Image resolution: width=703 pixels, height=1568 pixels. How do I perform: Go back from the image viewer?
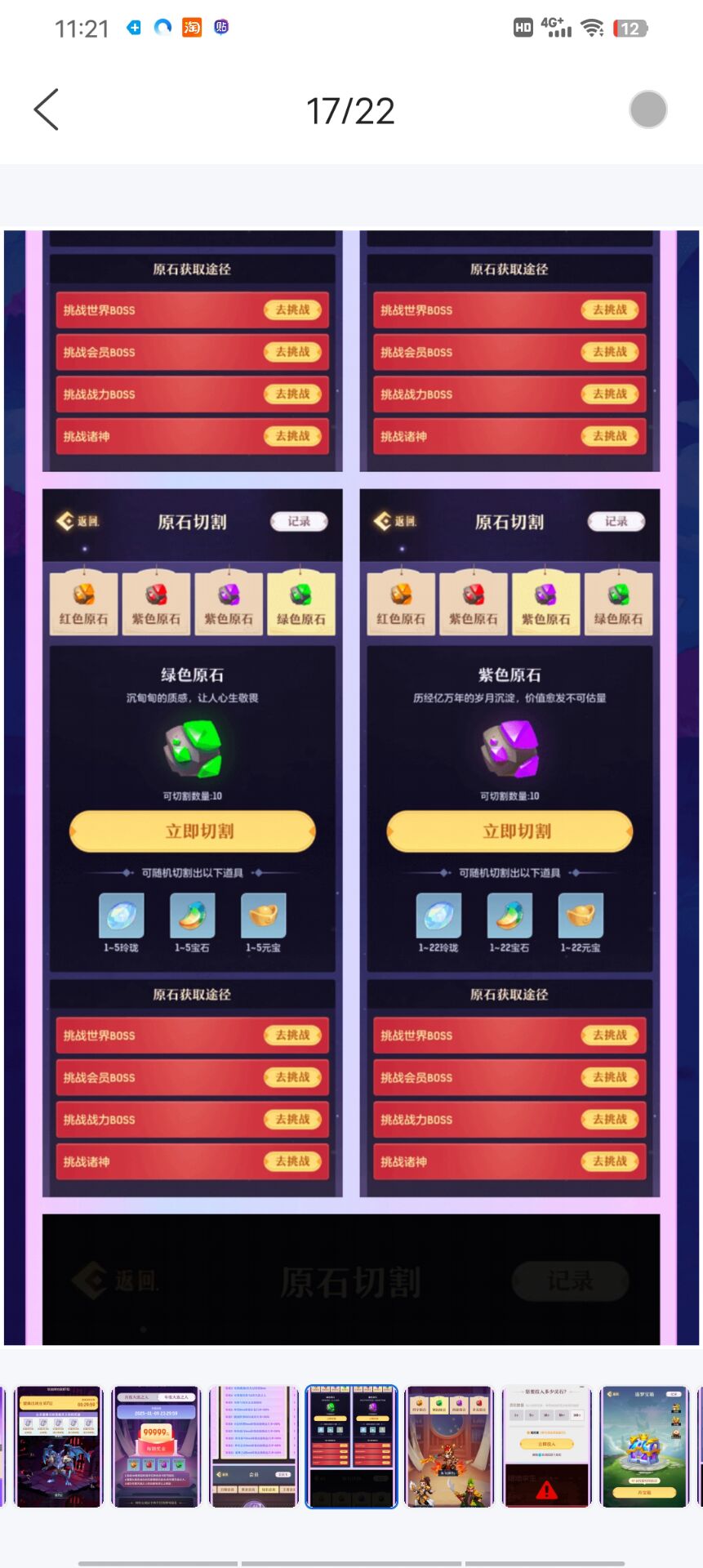pos(47,109)
